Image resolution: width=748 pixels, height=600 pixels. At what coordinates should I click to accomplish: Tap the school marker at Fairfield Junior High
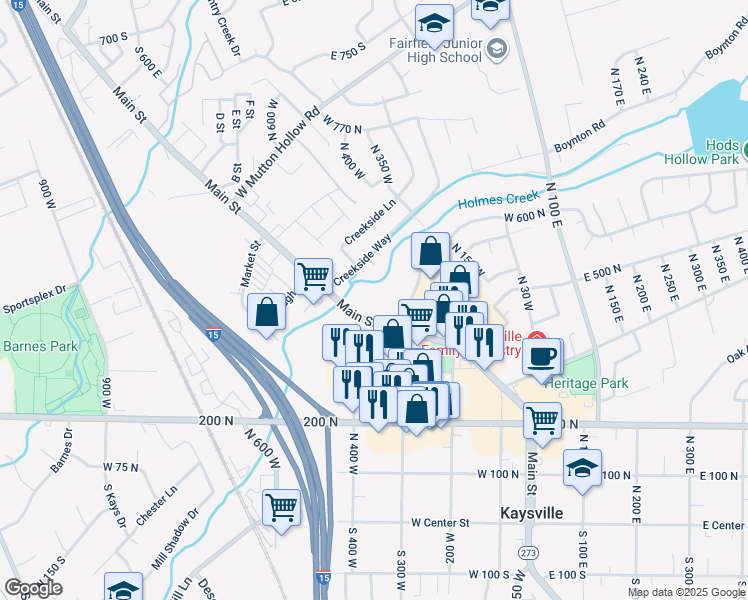coord(434,22)
